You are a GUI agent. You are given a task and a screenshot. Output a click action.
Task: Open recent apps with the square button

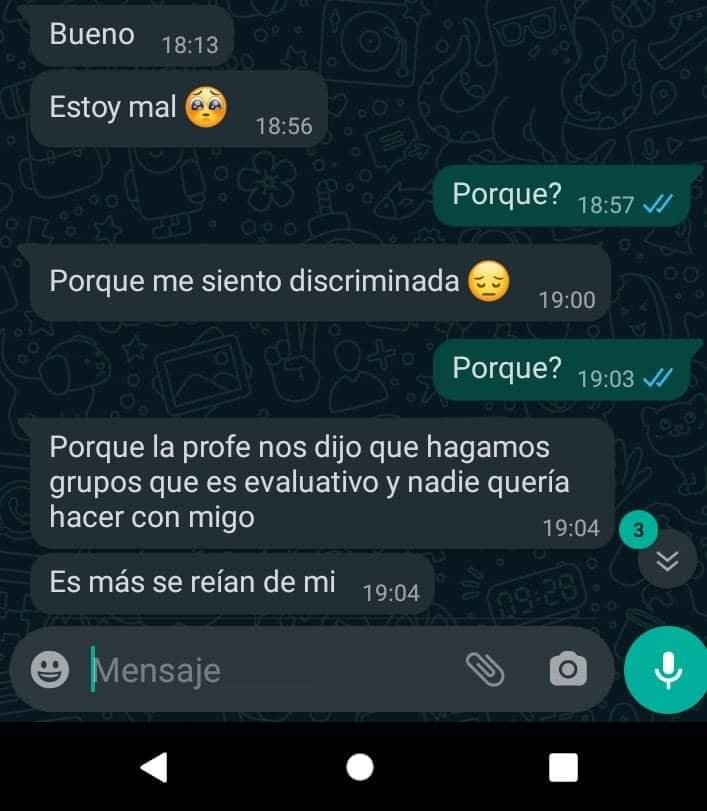click(564, 767)
